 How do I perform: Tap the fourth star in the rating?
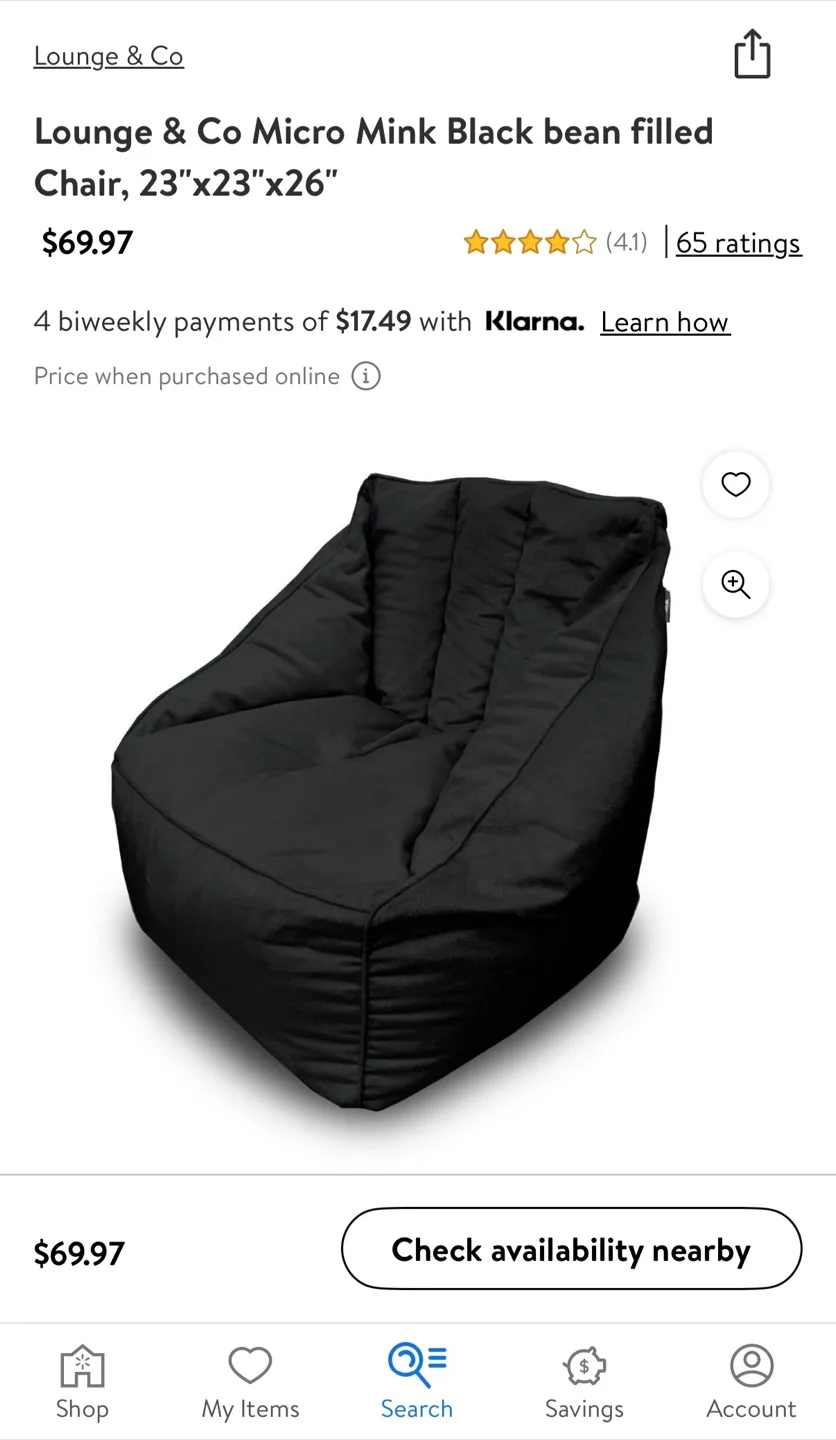[x=555, y=242]
